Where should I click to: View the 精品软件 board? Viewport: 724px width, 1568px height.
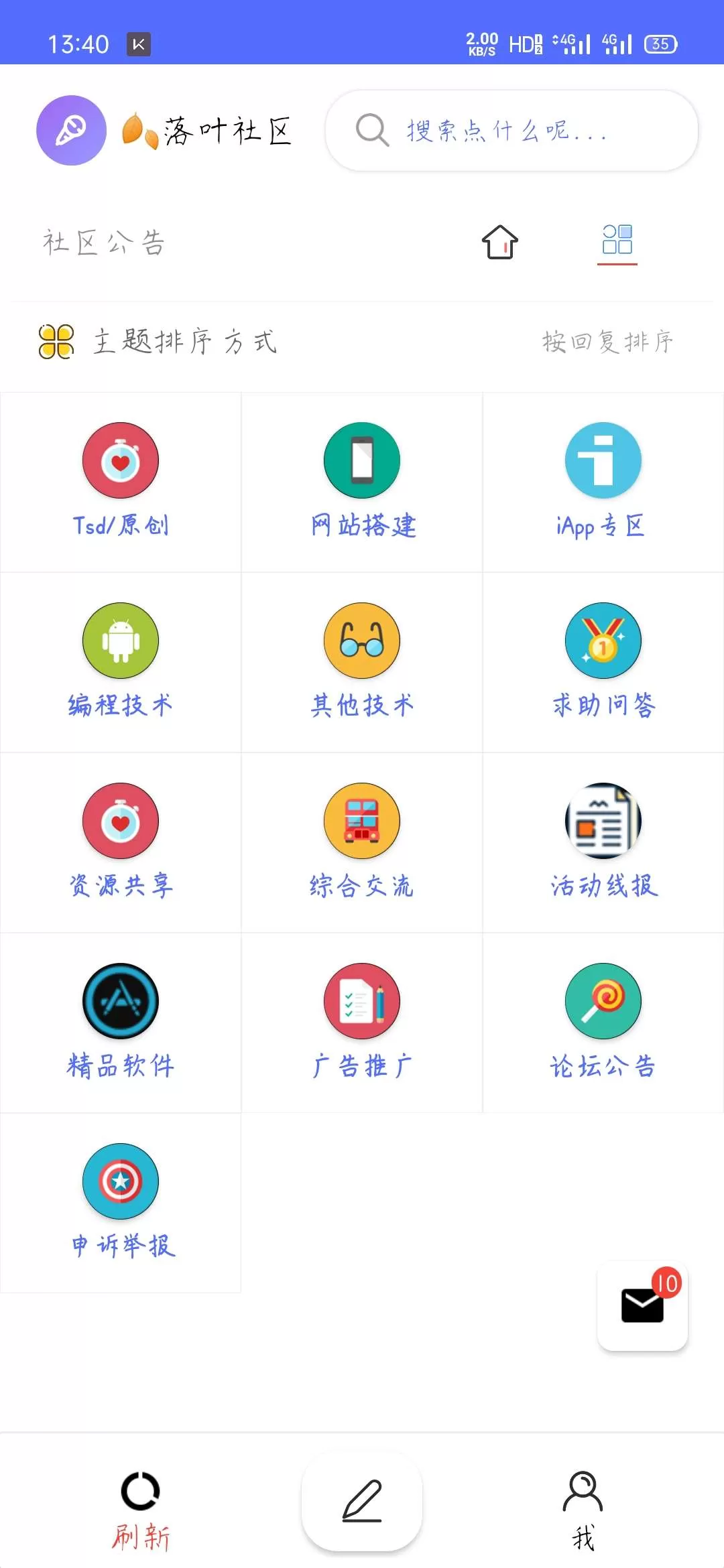point(121,1023)
